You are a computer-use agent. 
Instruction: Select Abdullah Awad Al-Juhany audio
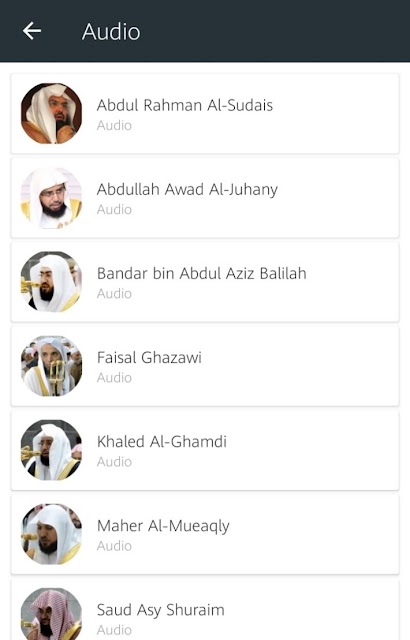(x=205, y=198)
